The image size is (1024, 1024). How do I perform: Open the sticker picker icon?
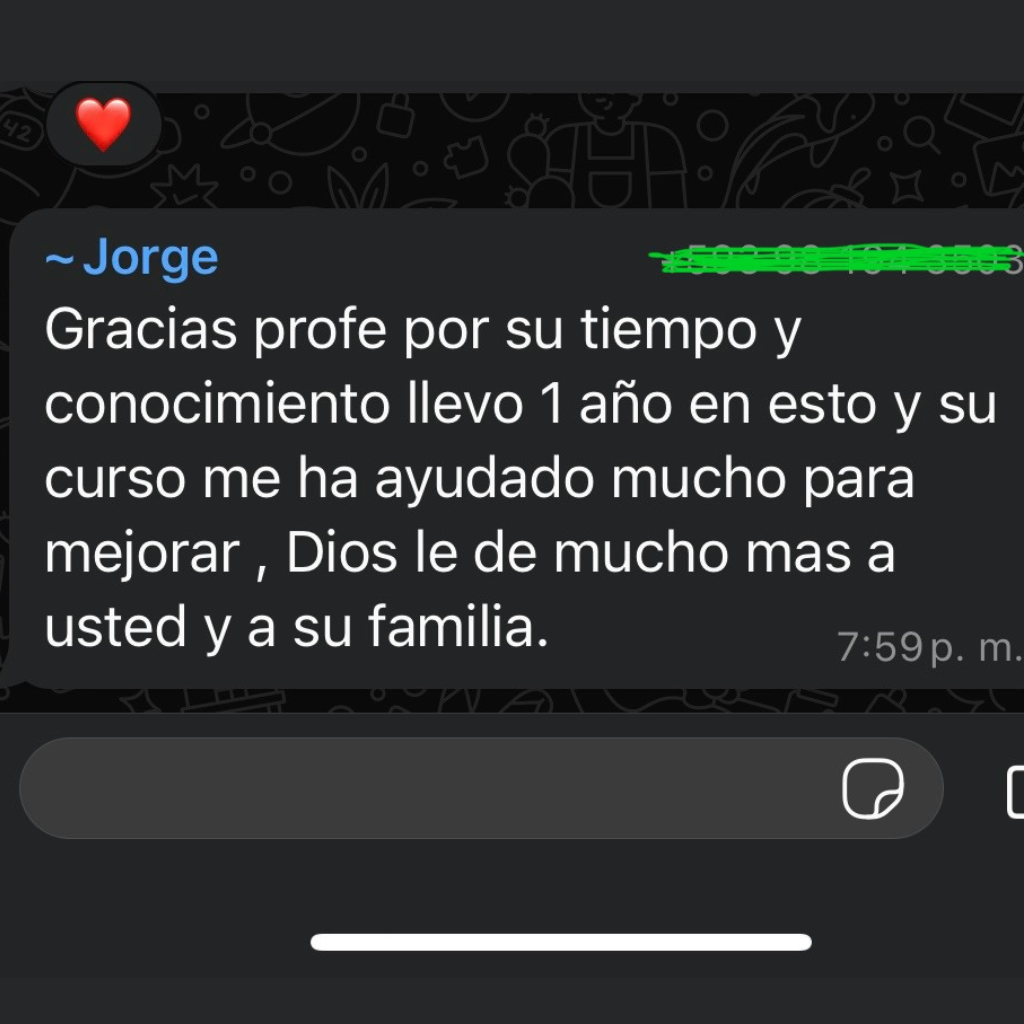pyautogui.click(x=872, y=788)
